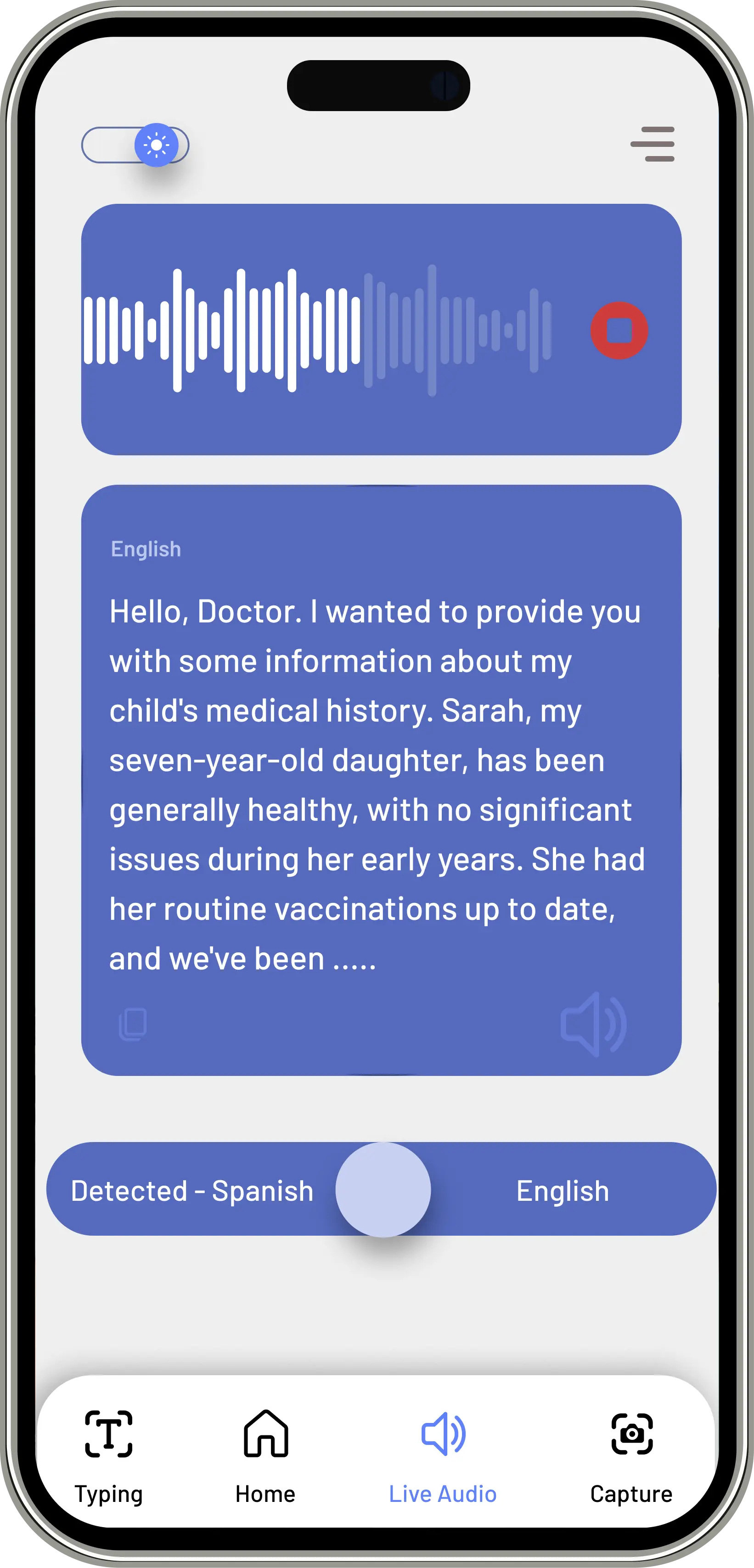Screen dimensions: 754x1568
Task: Open the Capture tab
Action: 631,1456
